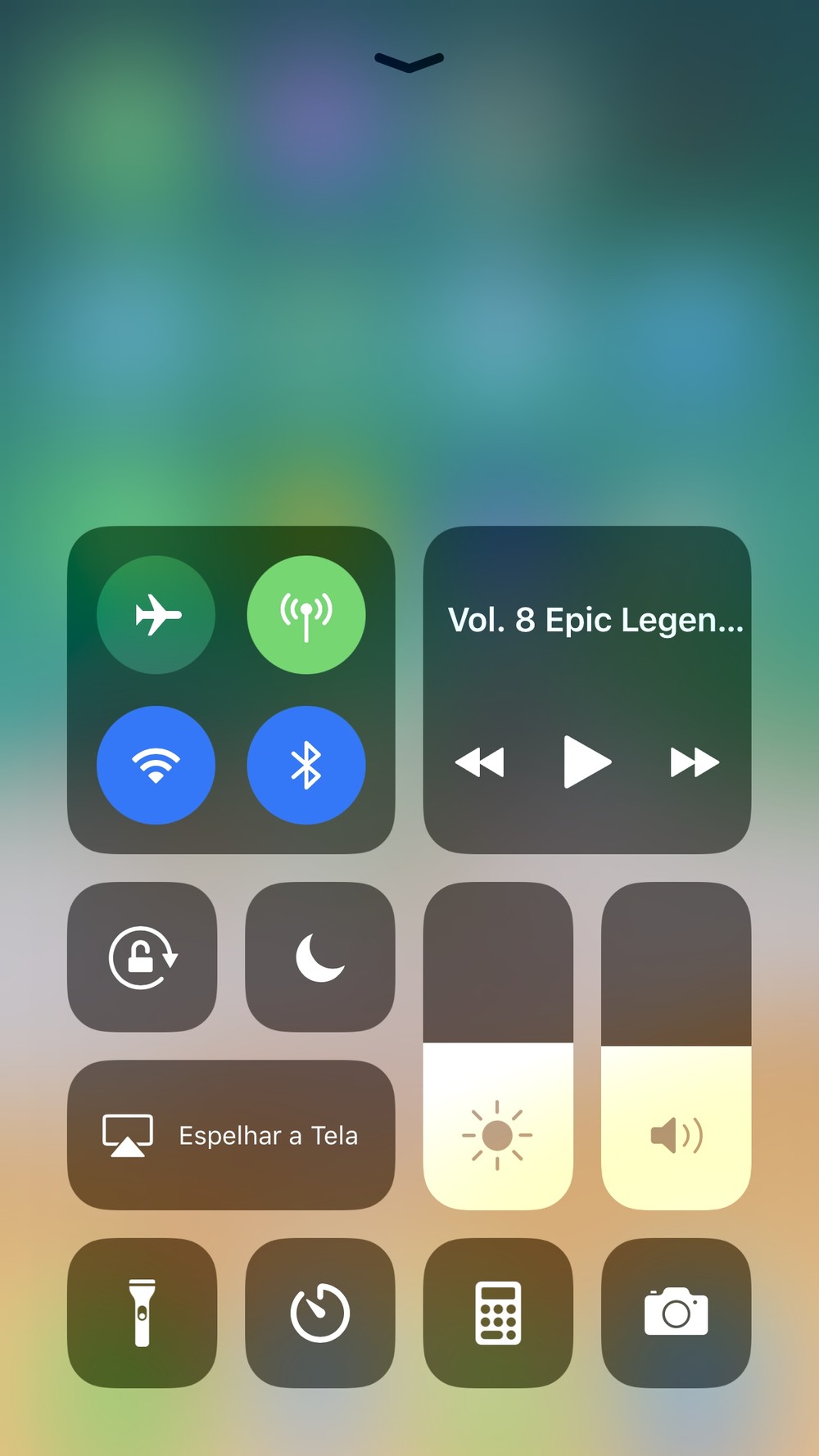Image resolution: width=819 pixels, height=1456 pixels.
Task: Turn on Airplane Mode
Action: (x=156, y=615)
